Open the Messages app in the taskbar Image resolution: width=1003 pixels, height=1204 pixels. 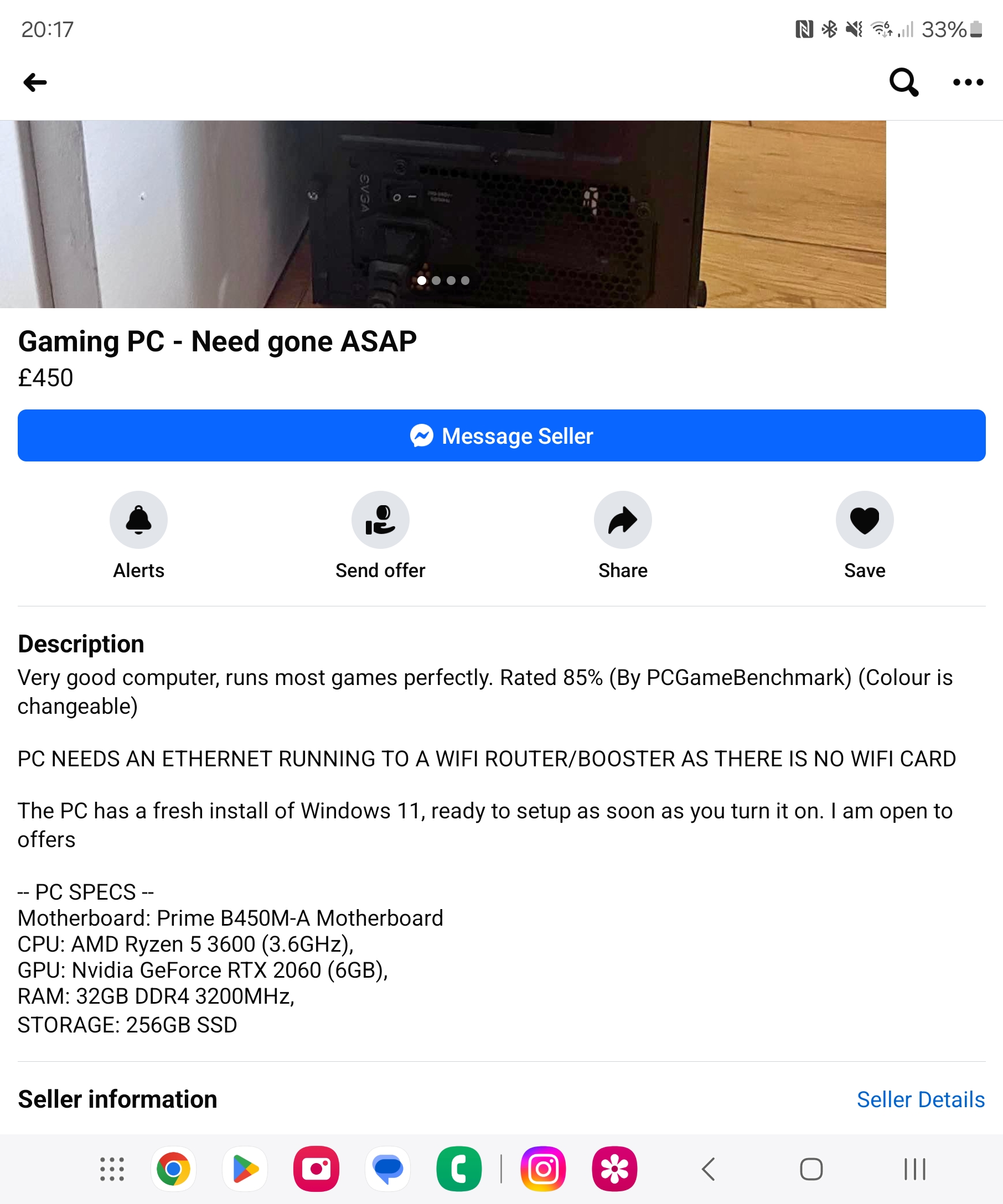(x=387, y=1169)
